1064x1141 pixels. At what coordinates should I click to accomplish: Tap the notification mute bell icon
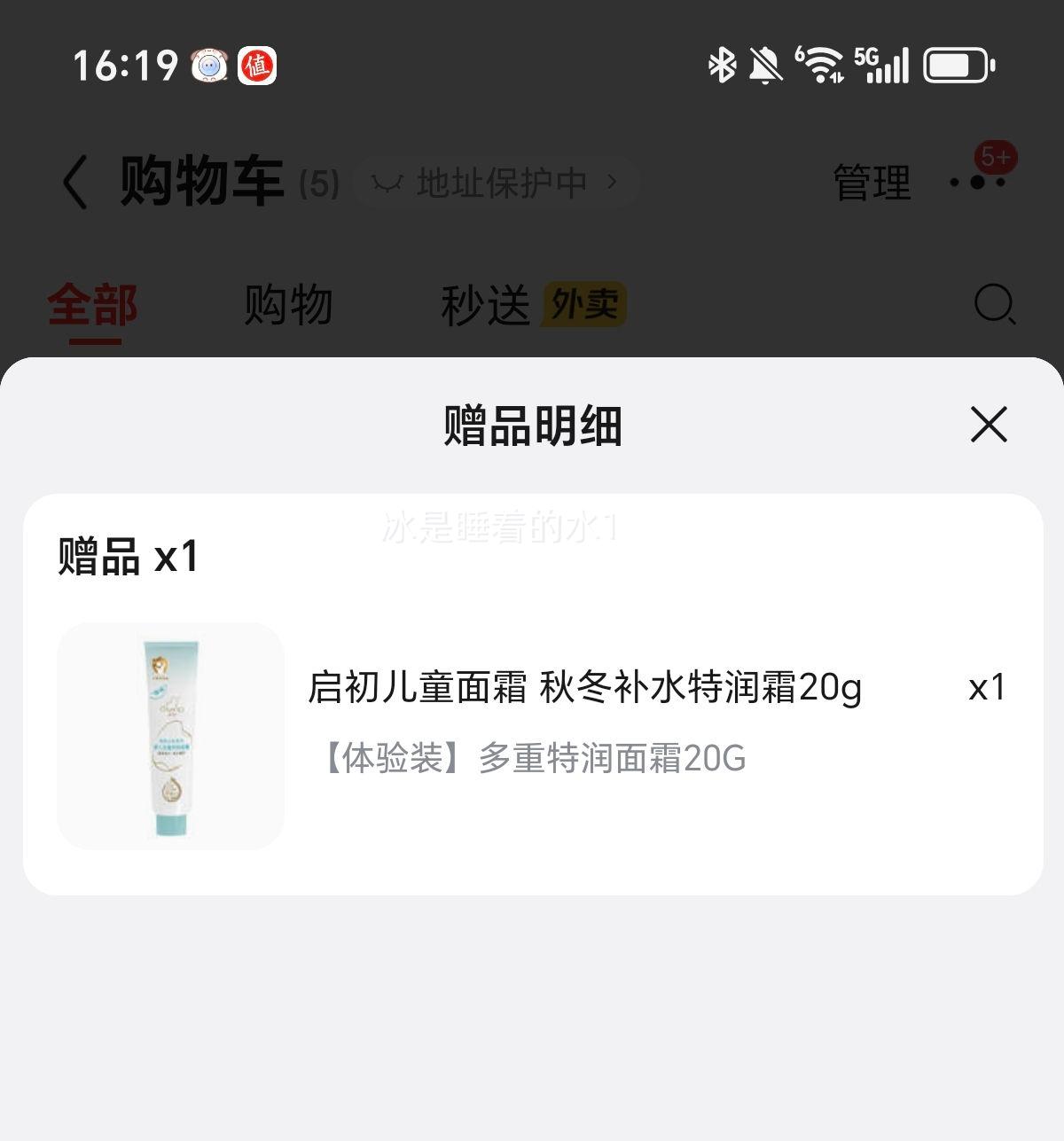click(x=764, y=65)
